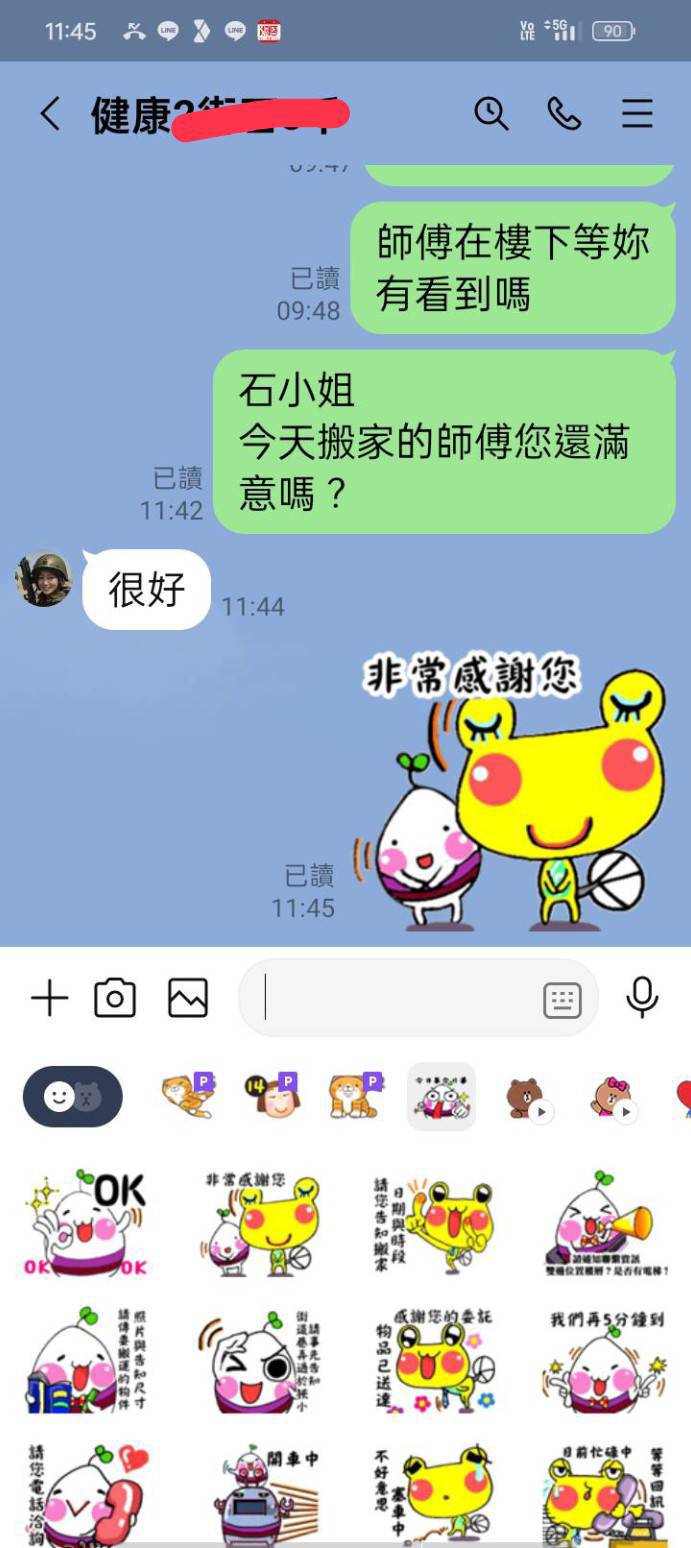Image resolution: width=691 pixels, height=1548 pixels.
Task: Open the camera
Action: (115, 998)
